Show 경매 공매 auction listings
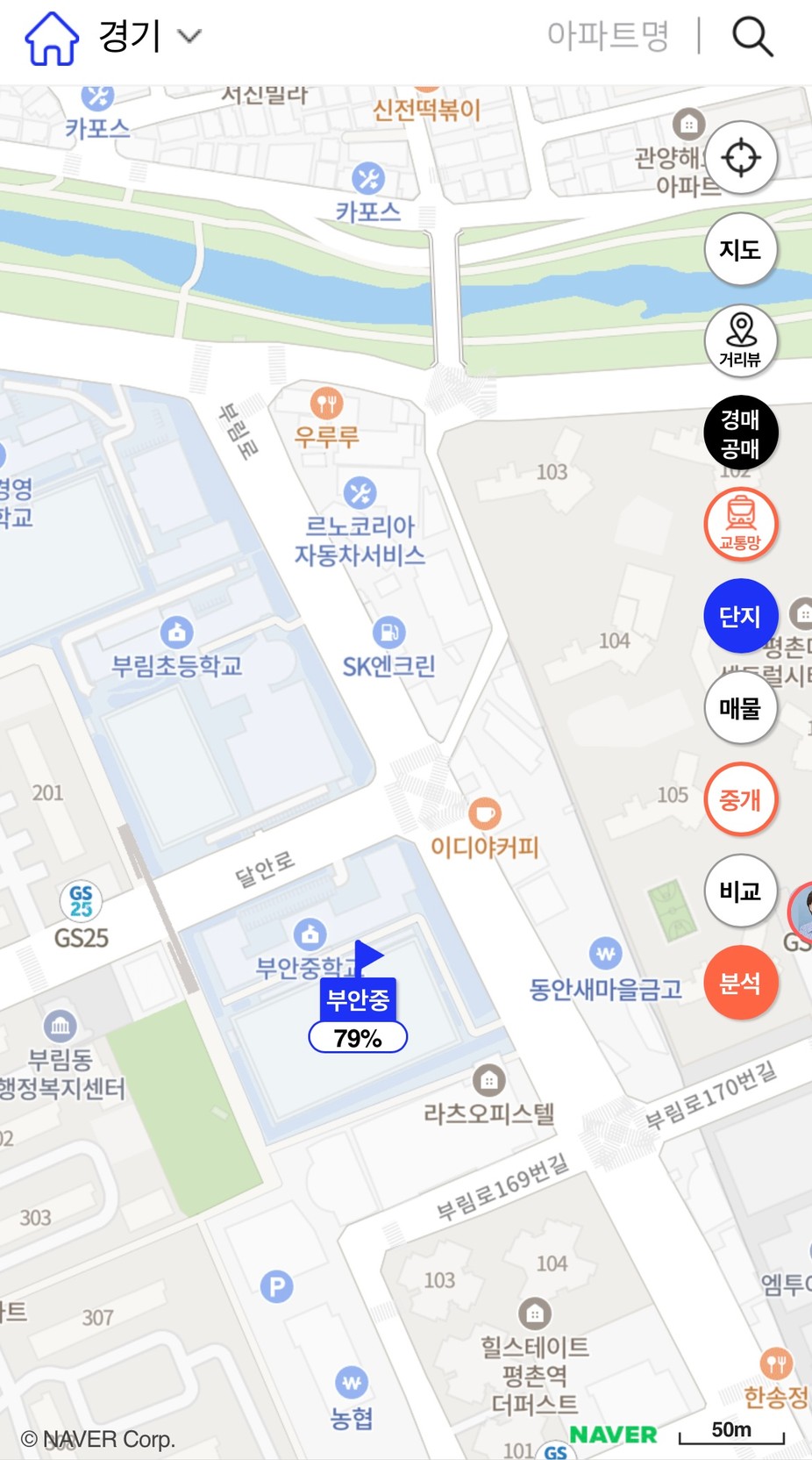812x1460 pixels. pos(741,433)
